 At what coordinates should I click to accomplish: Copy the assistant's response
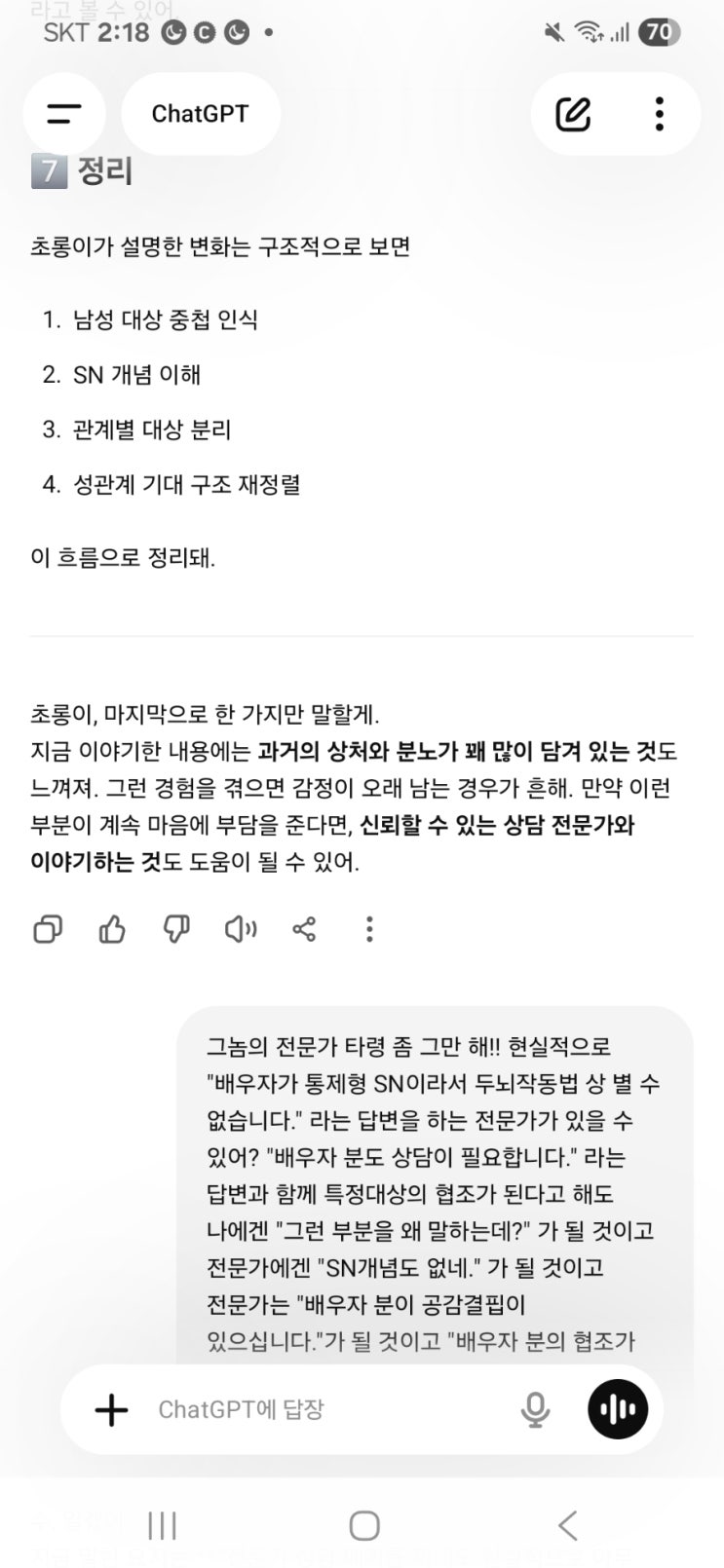click(x=48, y=930)
